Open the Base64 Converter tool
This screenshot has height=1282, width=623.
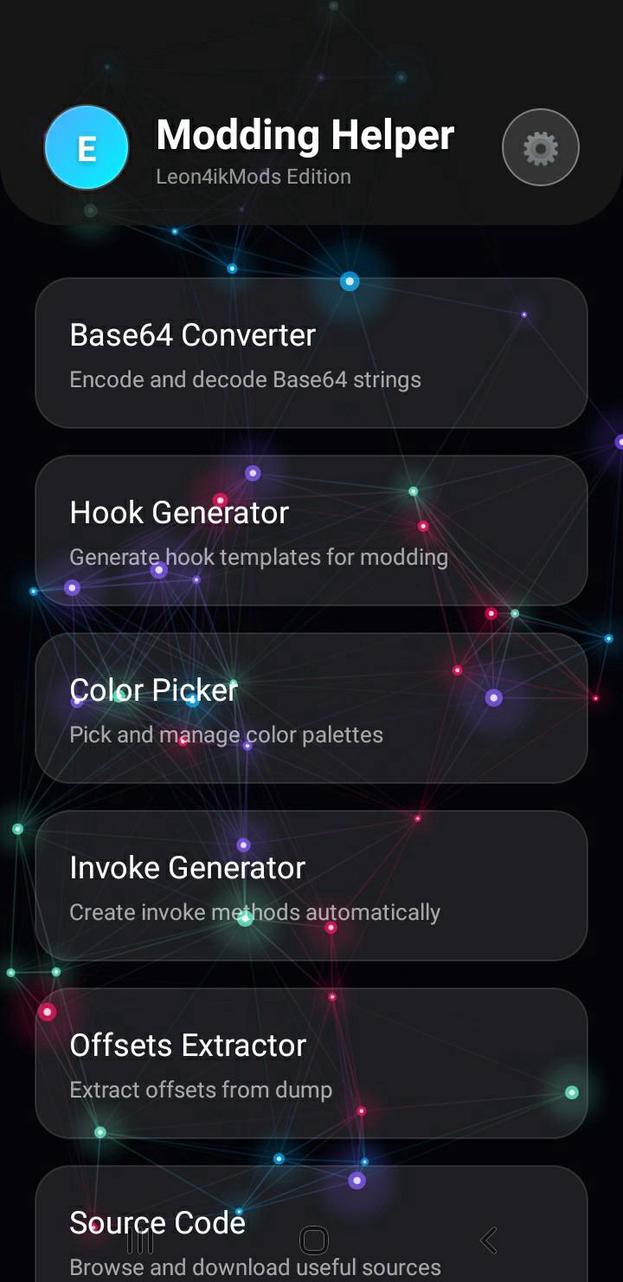(311, 353)
